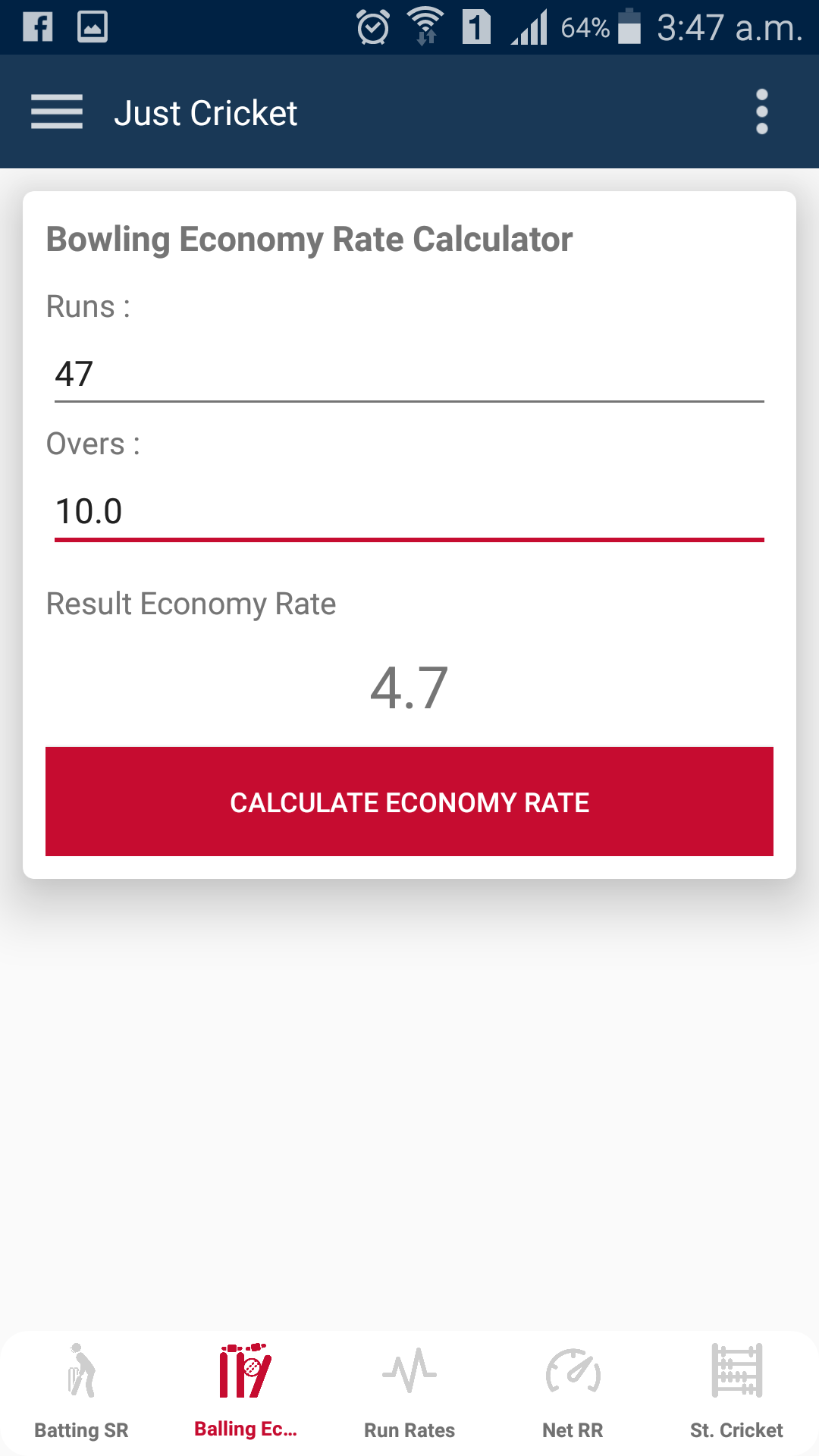Click the Runs input field
819x1456 pixels.
point(409,373)
